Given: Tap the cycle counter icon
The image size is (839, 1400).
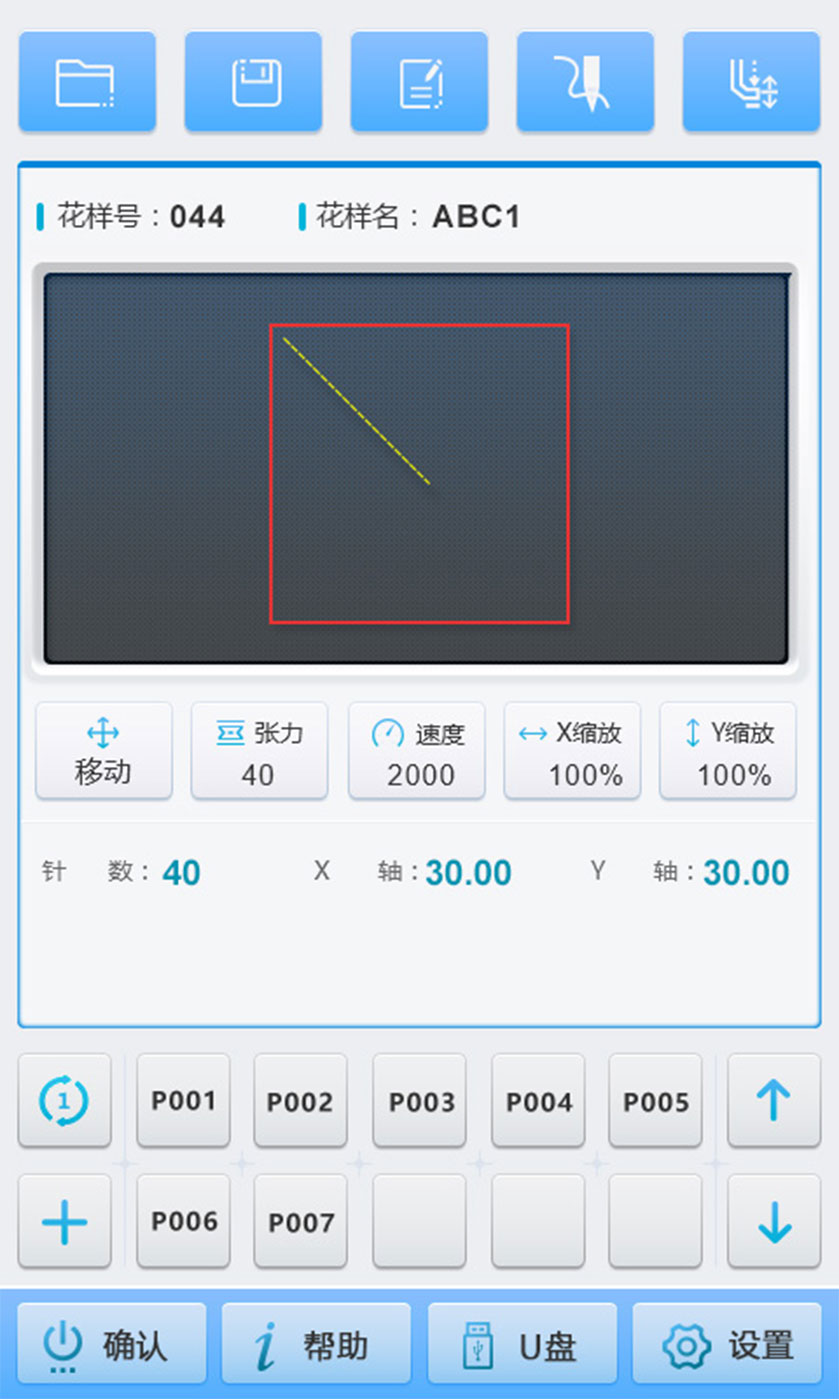Looking at the screenshot, I should pyautogui.click(x=65, y=1101).
